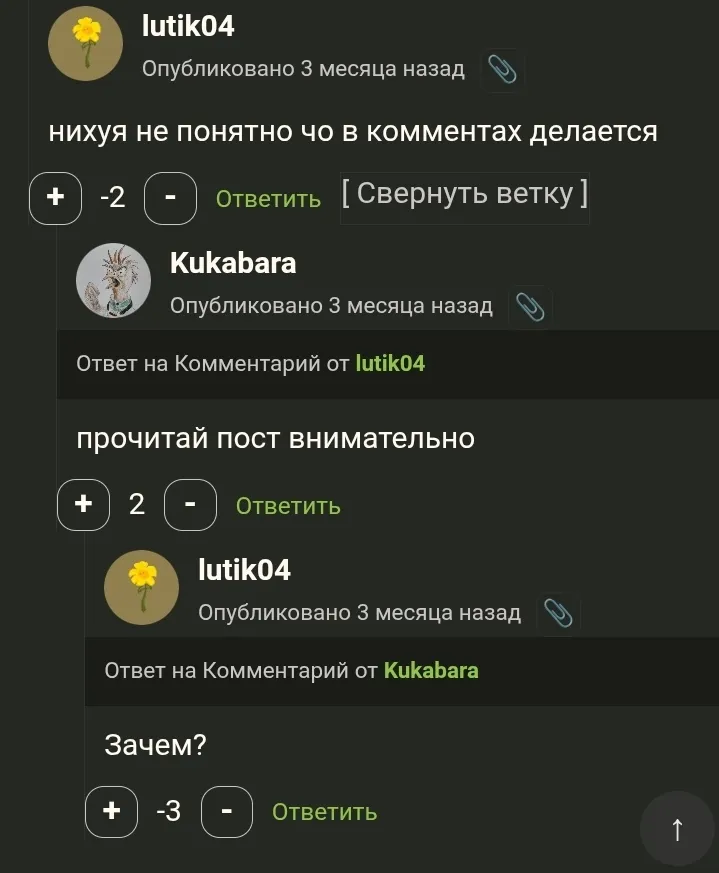
Task: Downvote Kukabara's comment
Action: (x=190, y=505)
